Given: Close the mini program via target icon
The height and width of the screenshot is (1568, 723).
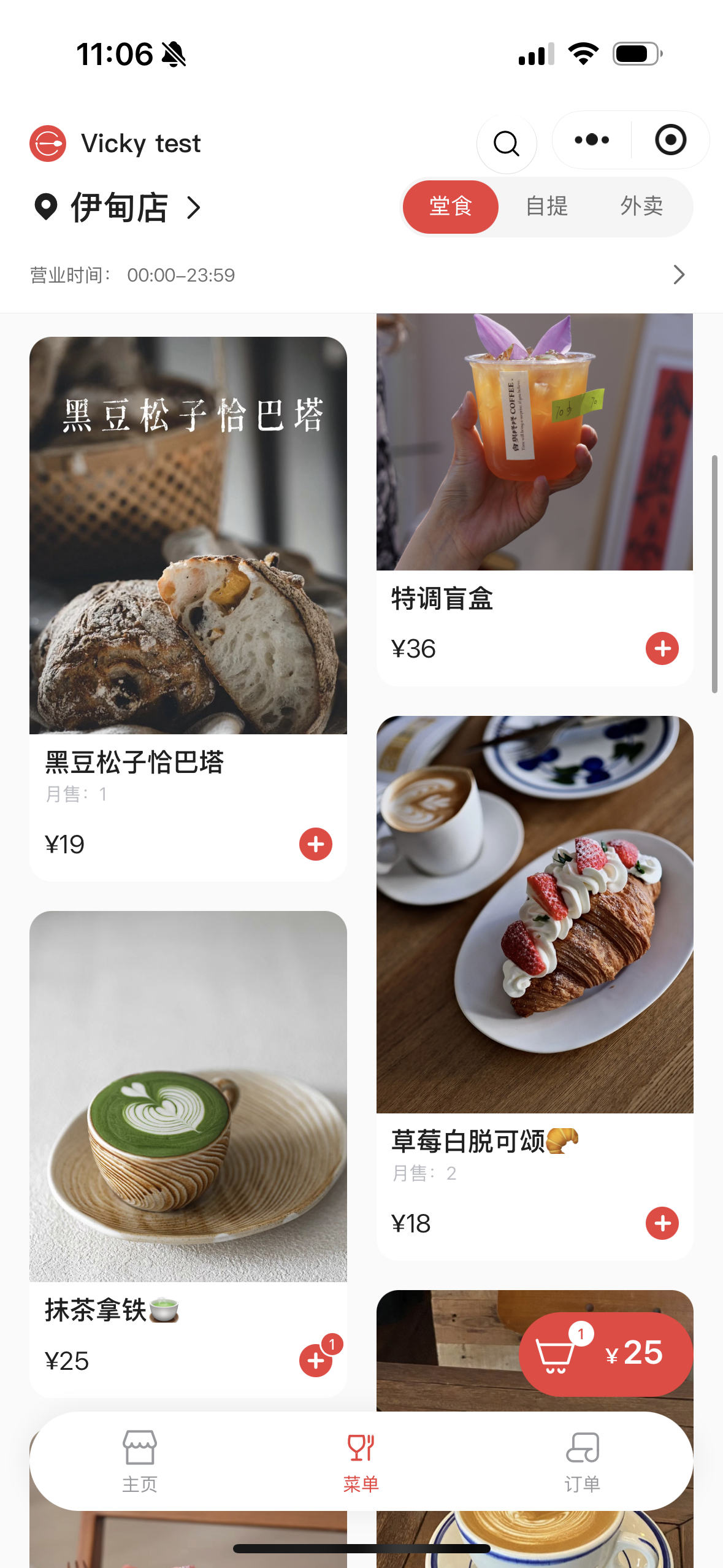Looking at the screenshot, I should 670,140.
